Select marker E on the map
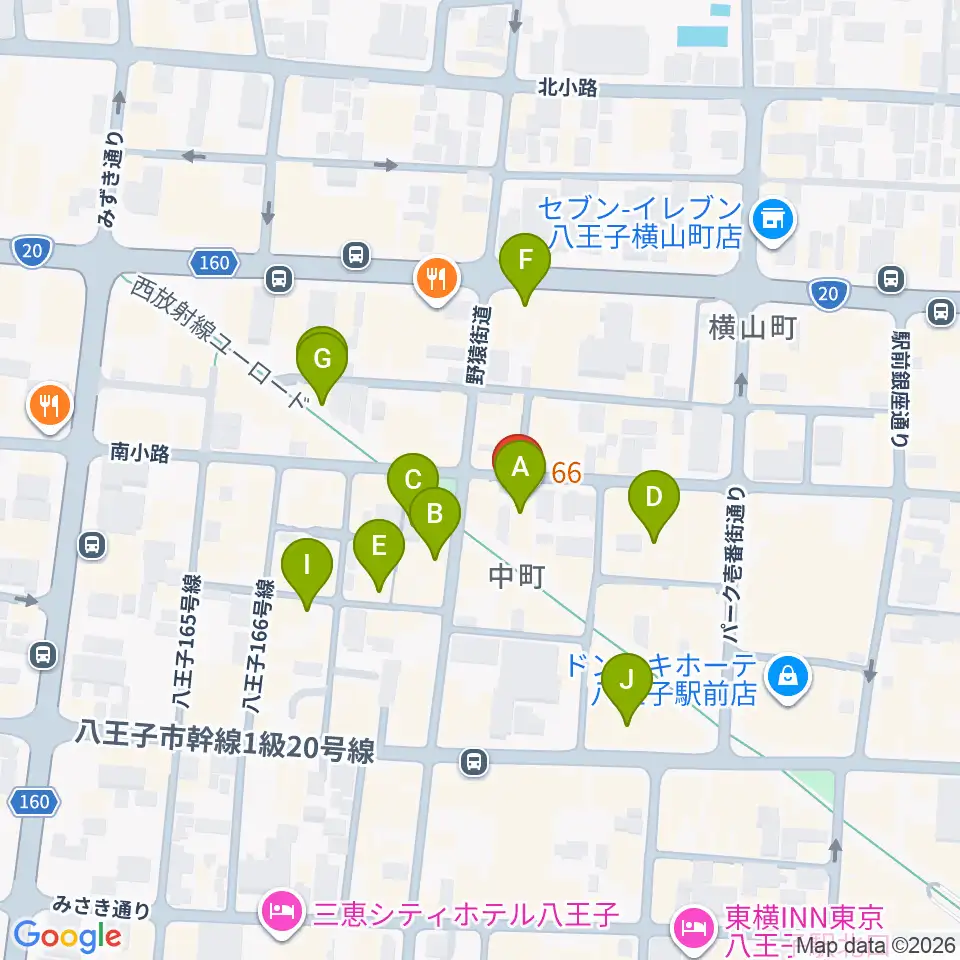 [x=378, y=550]
